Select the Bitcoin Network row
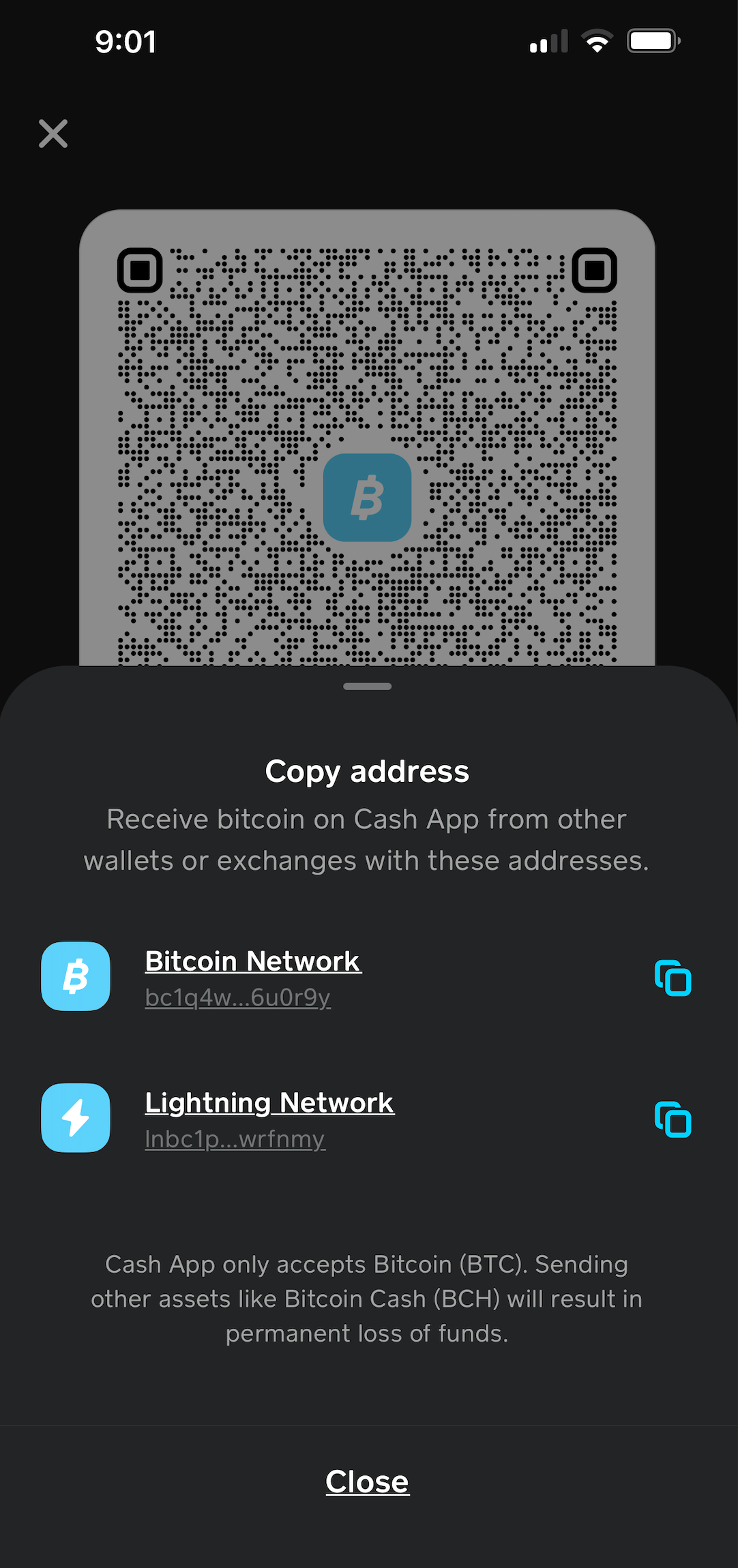738x1568 pixels. 368,977
